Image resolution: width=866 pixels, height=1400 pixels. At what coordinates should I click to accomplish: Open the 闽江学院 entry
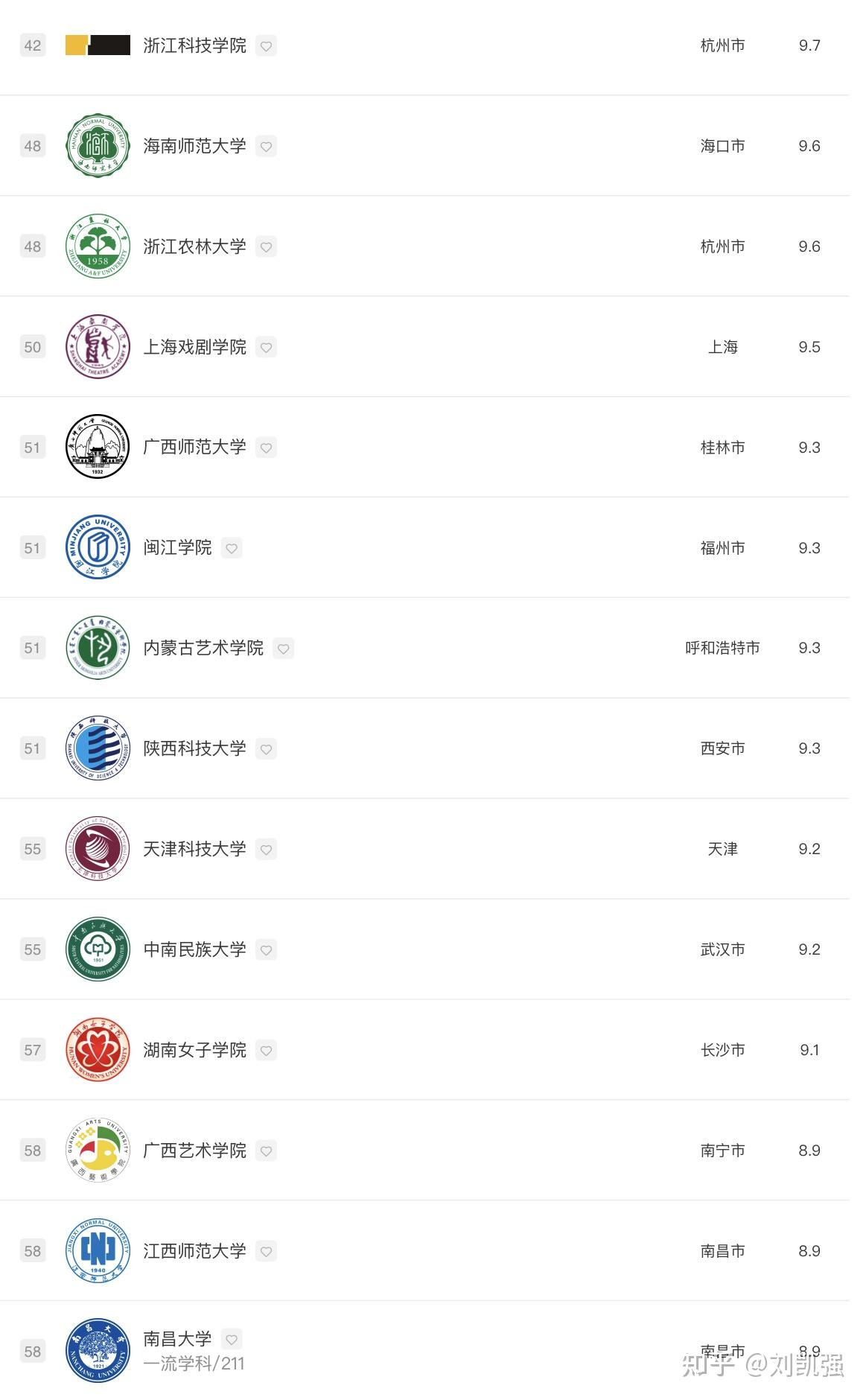tap(177, 548)
